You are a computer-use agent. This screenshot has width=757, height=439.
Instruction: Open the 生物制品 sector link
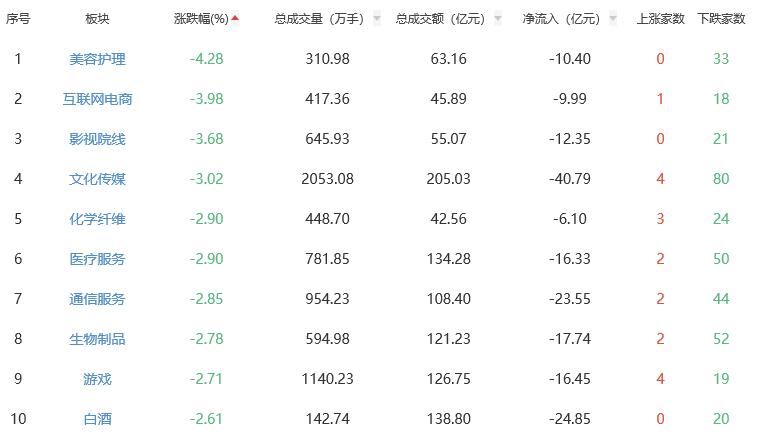97,339
